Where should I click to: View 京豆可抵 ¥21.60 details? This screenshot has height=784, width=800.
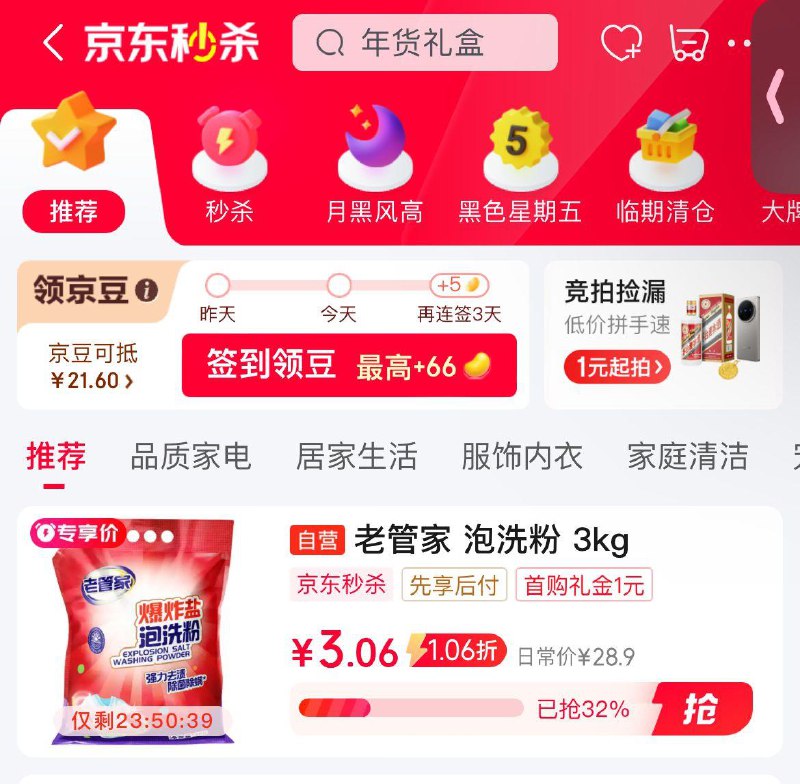point(92,367)
